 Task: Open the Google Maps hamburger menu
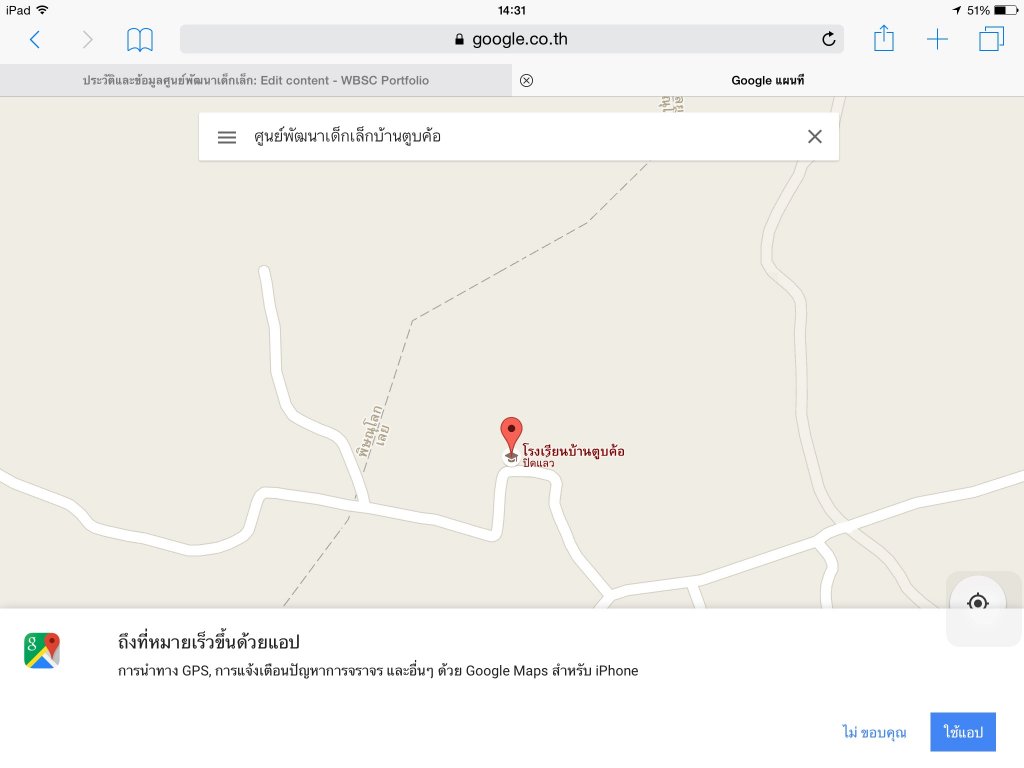pos(227,137)
